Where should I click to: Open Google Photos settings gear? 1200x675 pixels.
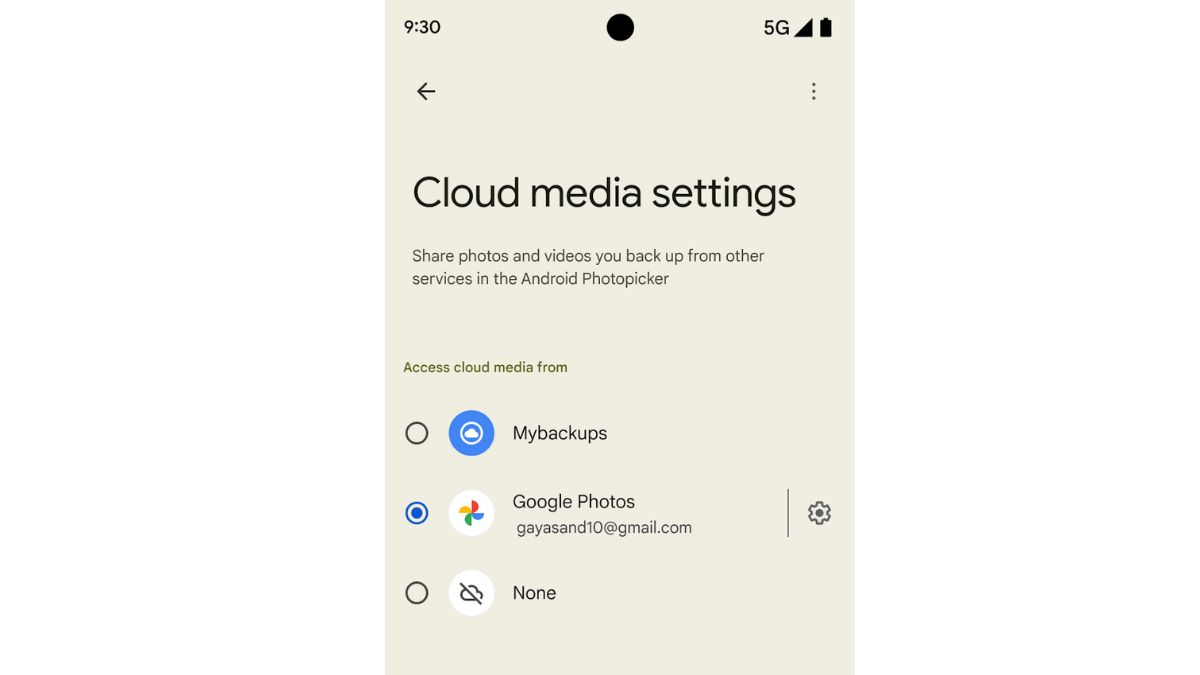click(819, 513)
